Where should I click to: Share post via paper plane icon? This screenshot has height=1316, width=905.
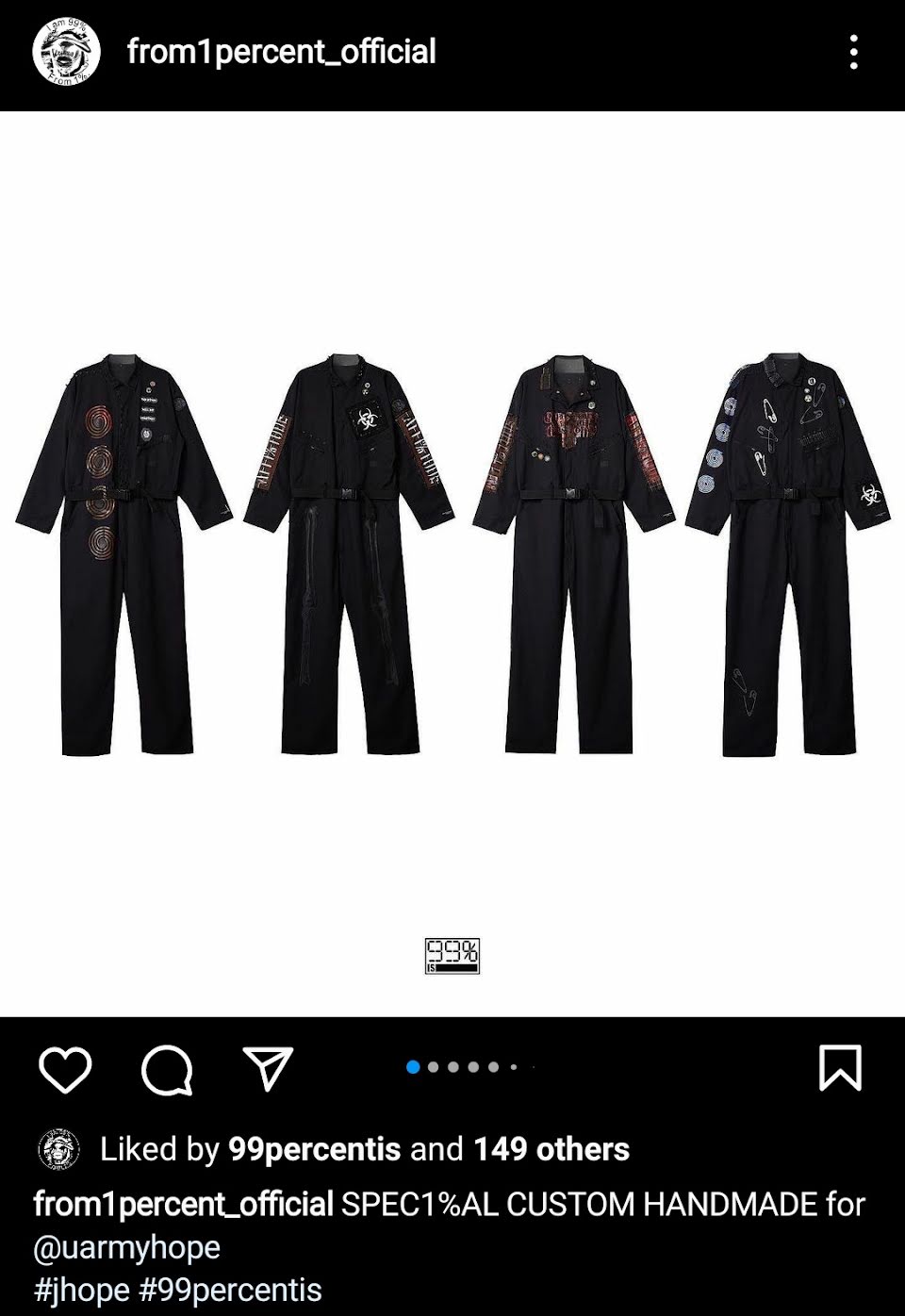click(x=268, y=1069)
